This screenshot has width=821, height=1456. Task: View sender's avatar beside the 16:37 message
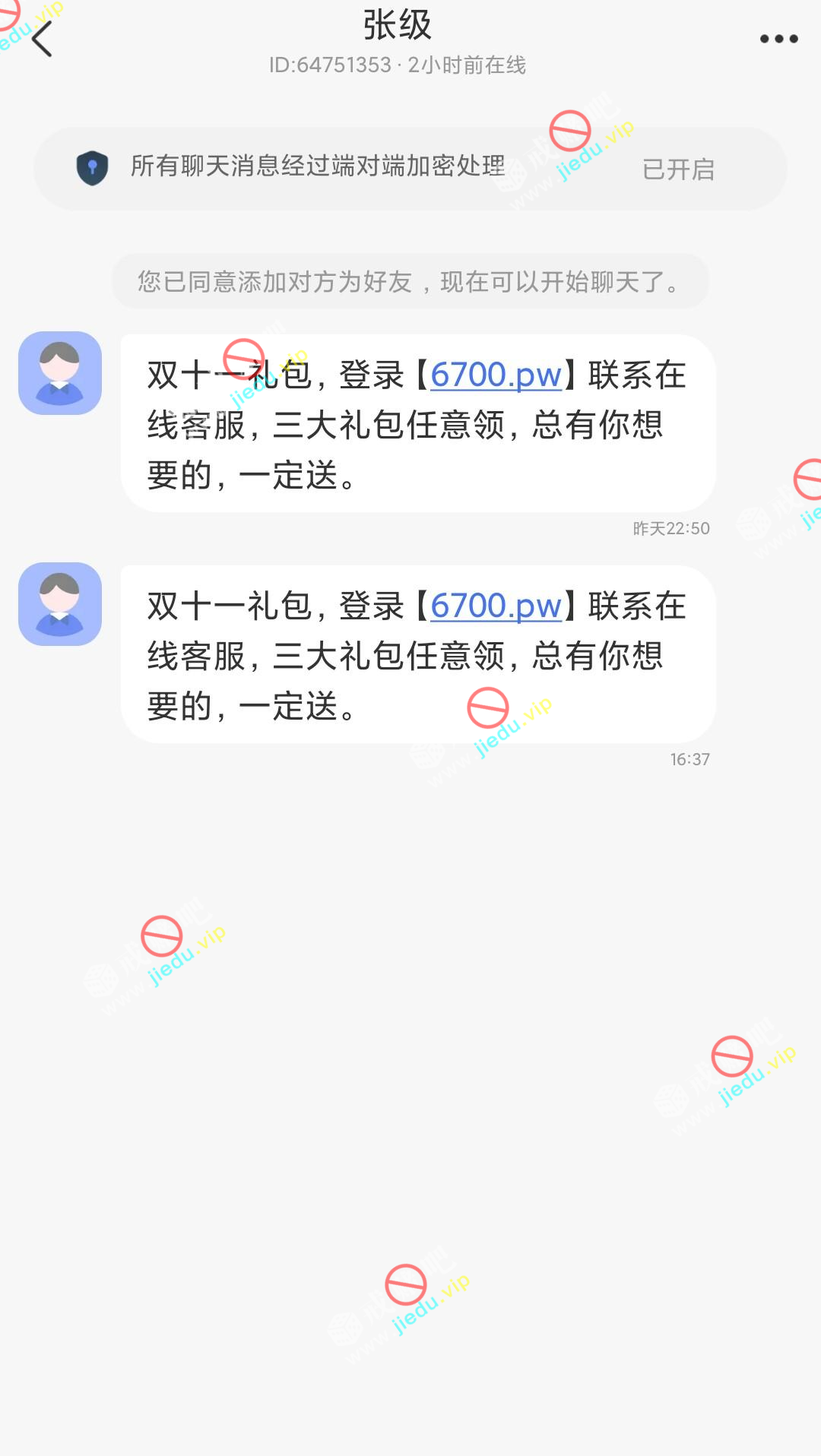coord(60,604)
